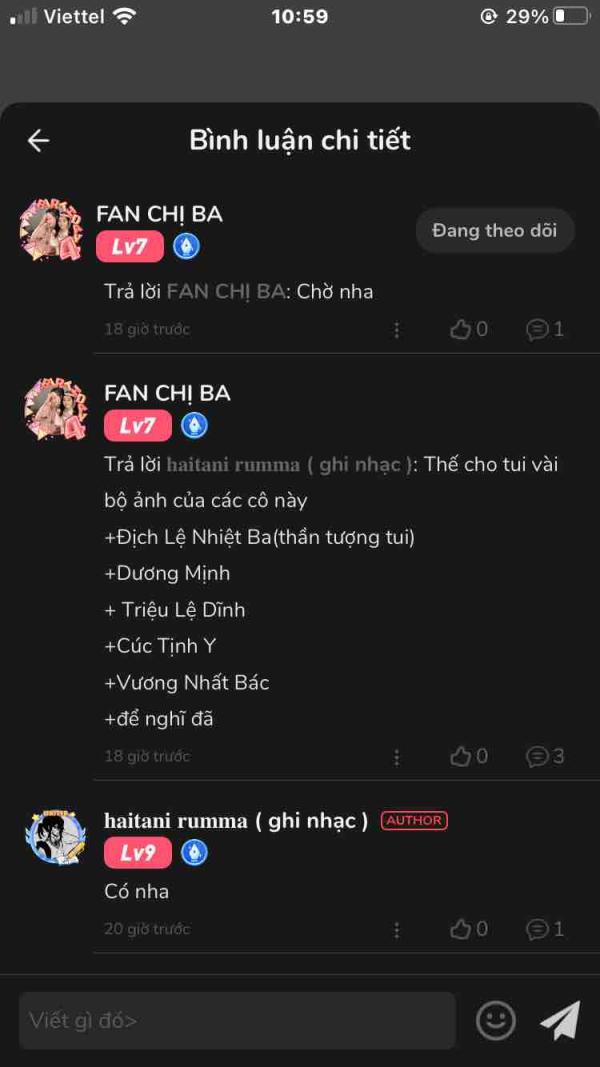Open haitani rumma's profile avatar
Viewport: 600px width, 1067px height.
coord(56,836)
